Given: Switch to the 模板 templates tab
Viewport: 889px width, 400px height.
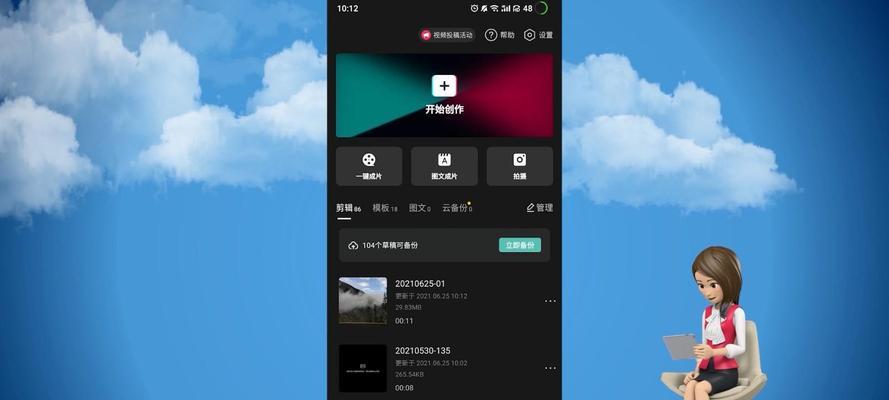Looking at the screenshot, I should pyautogui.click(x=384, y=208).
